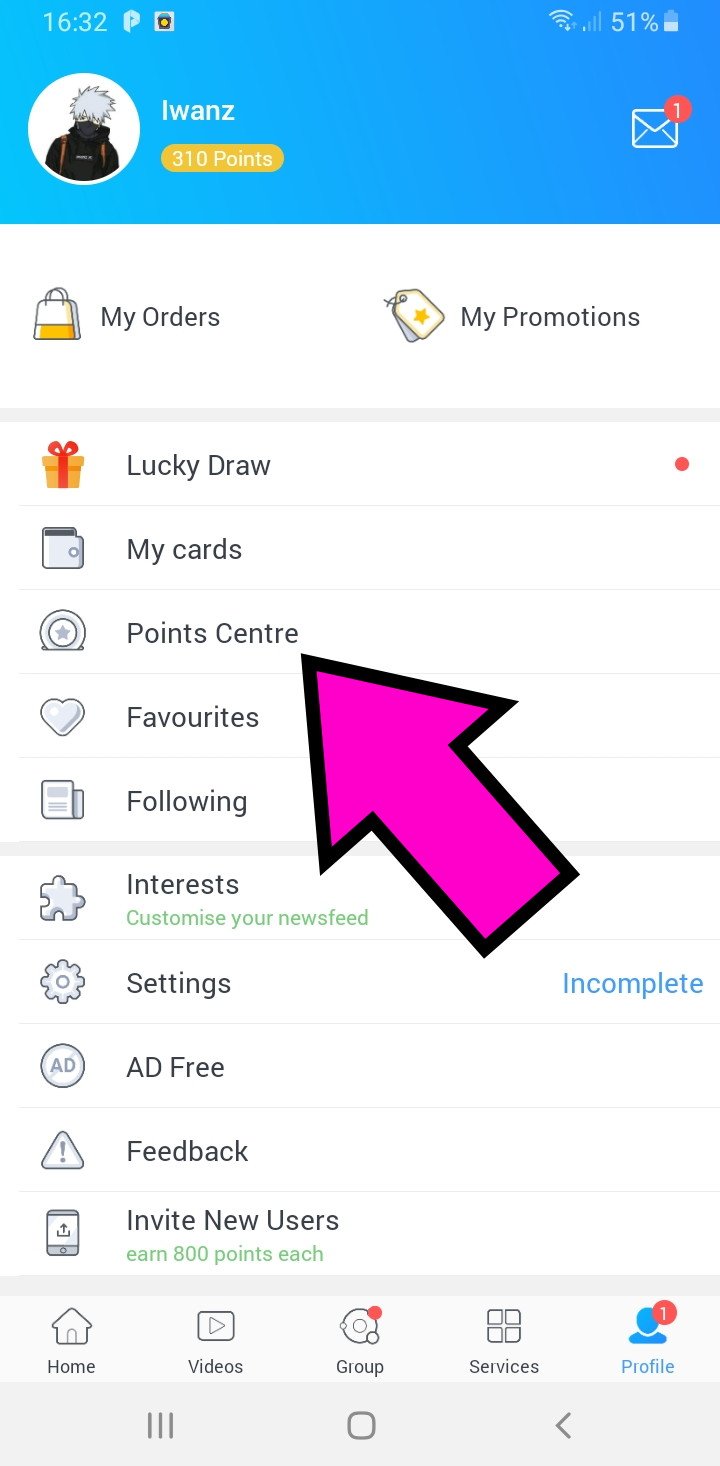Tap the Iwanz profile avatar
720x1466 pixels.
(x=84, y=129)
